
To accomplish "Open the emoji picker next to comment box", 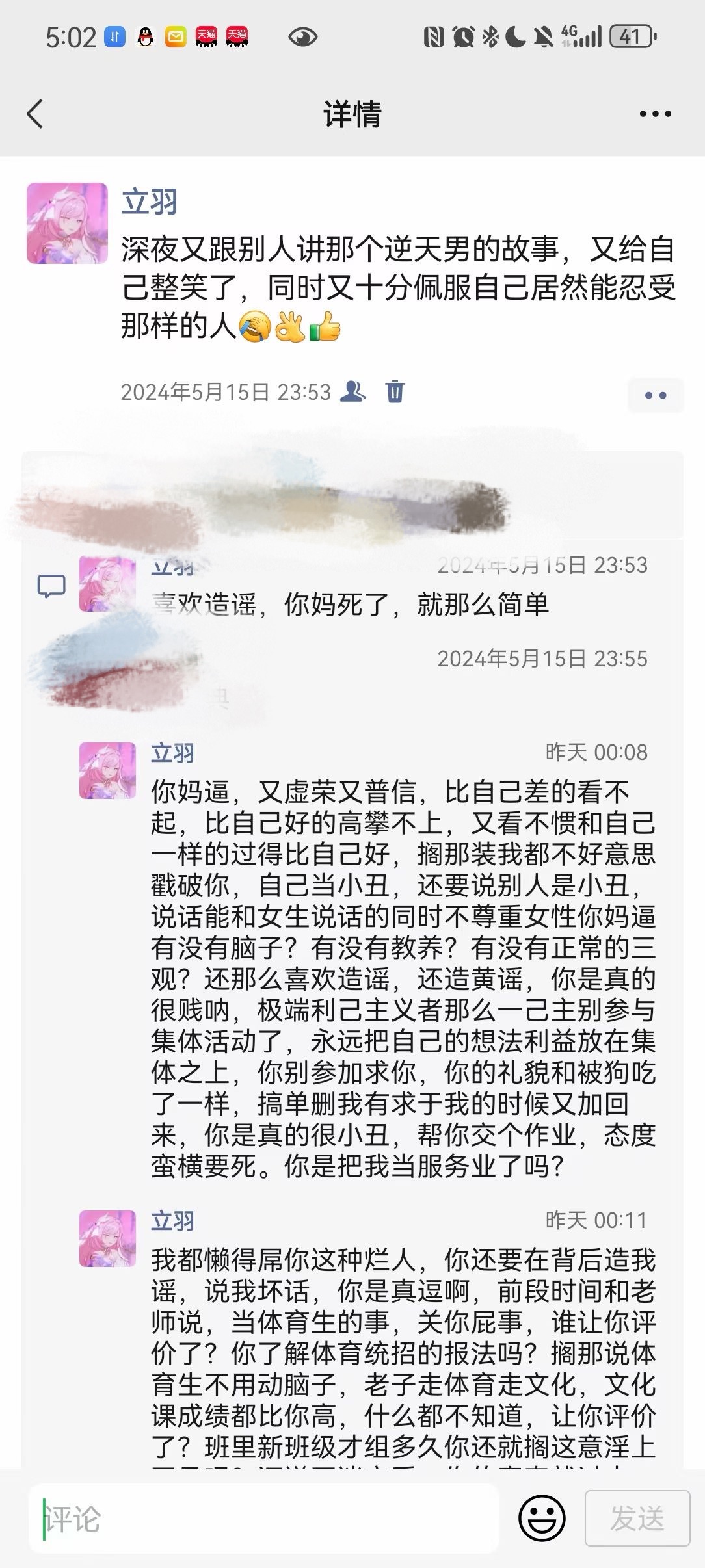I will click(x=542, y=1519).
